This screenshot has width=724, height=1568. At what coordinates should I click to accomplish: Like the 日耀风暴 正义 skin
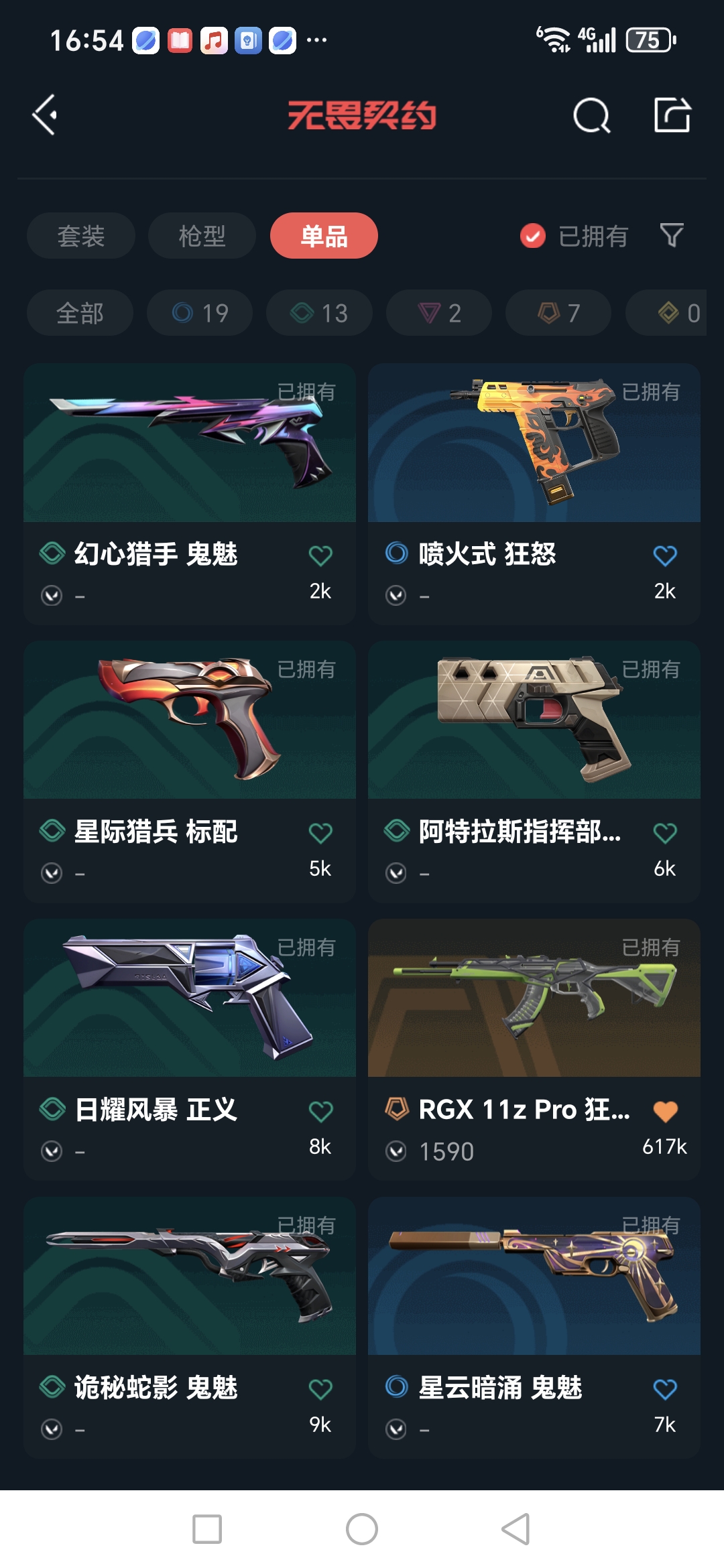(320, 1111)
